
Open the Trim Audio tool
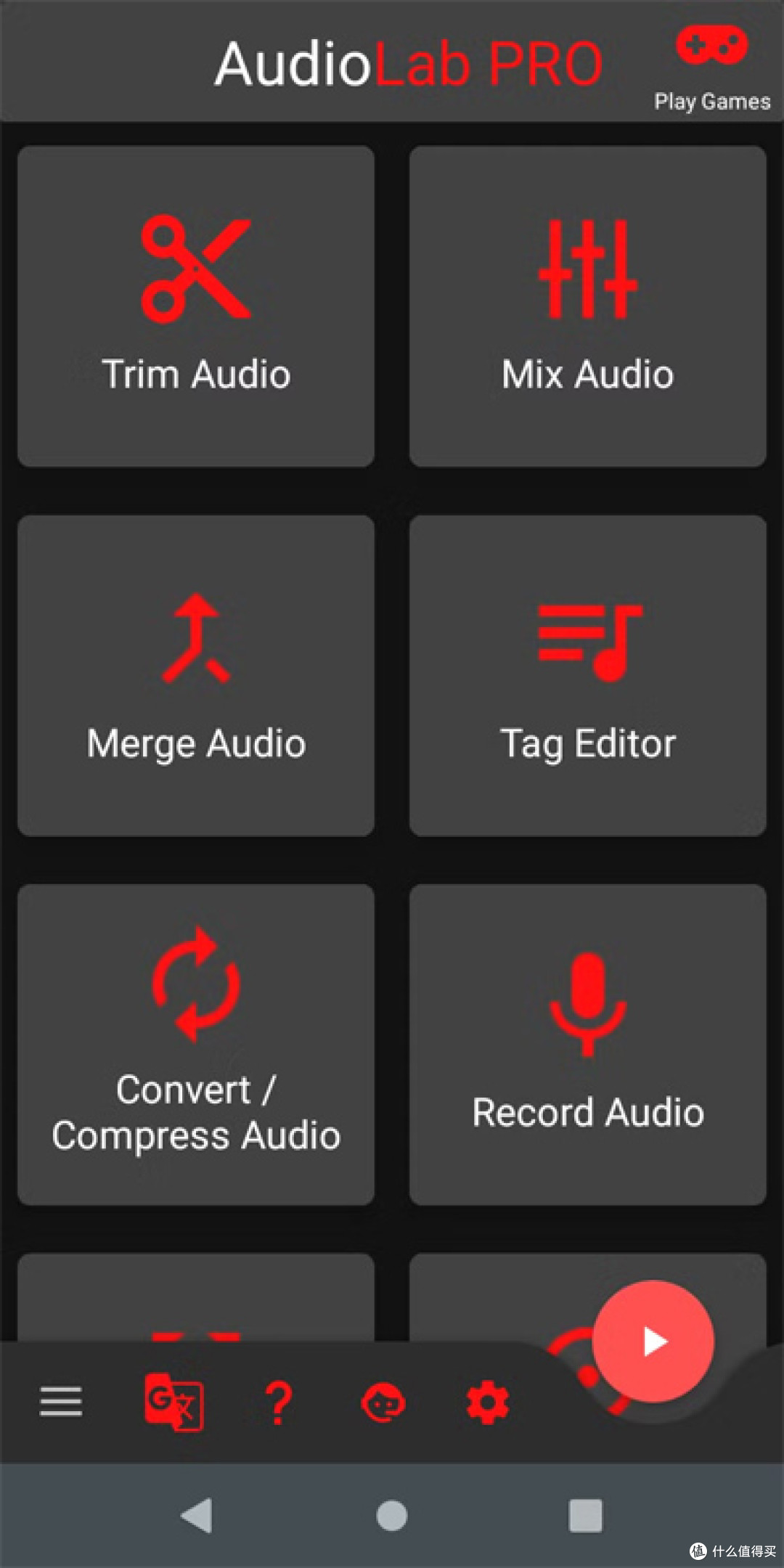click(x=196, y=306)
